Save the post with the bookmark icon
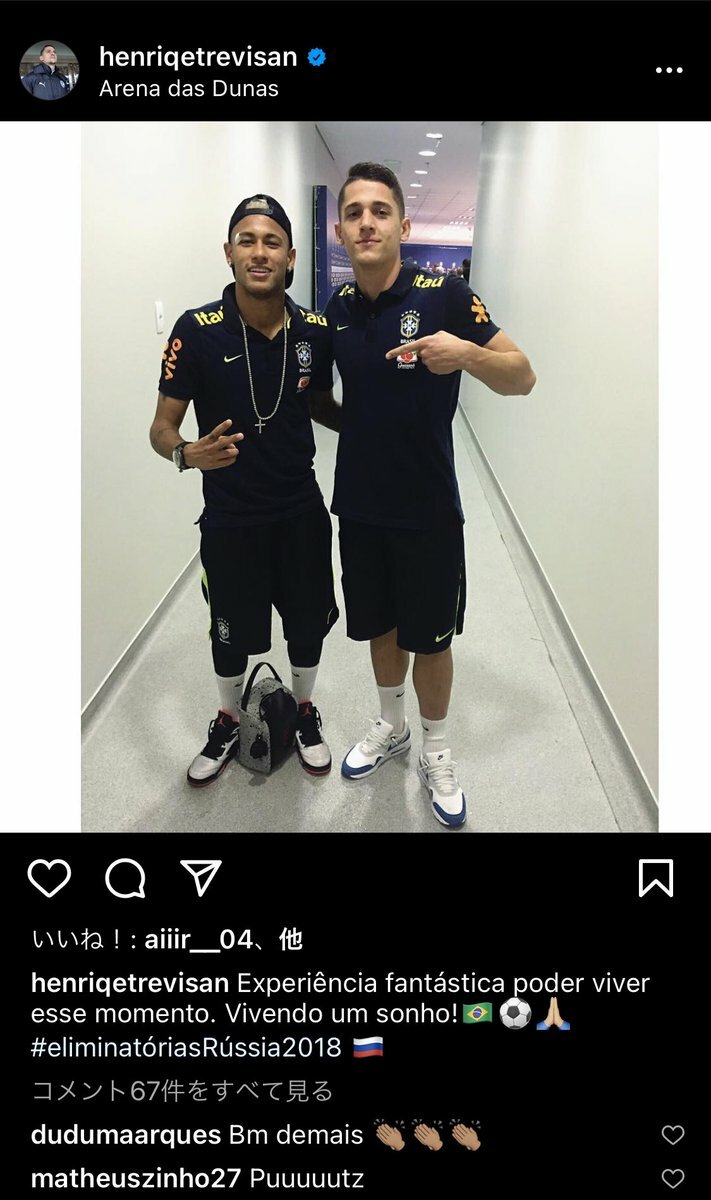 (656, 878)
